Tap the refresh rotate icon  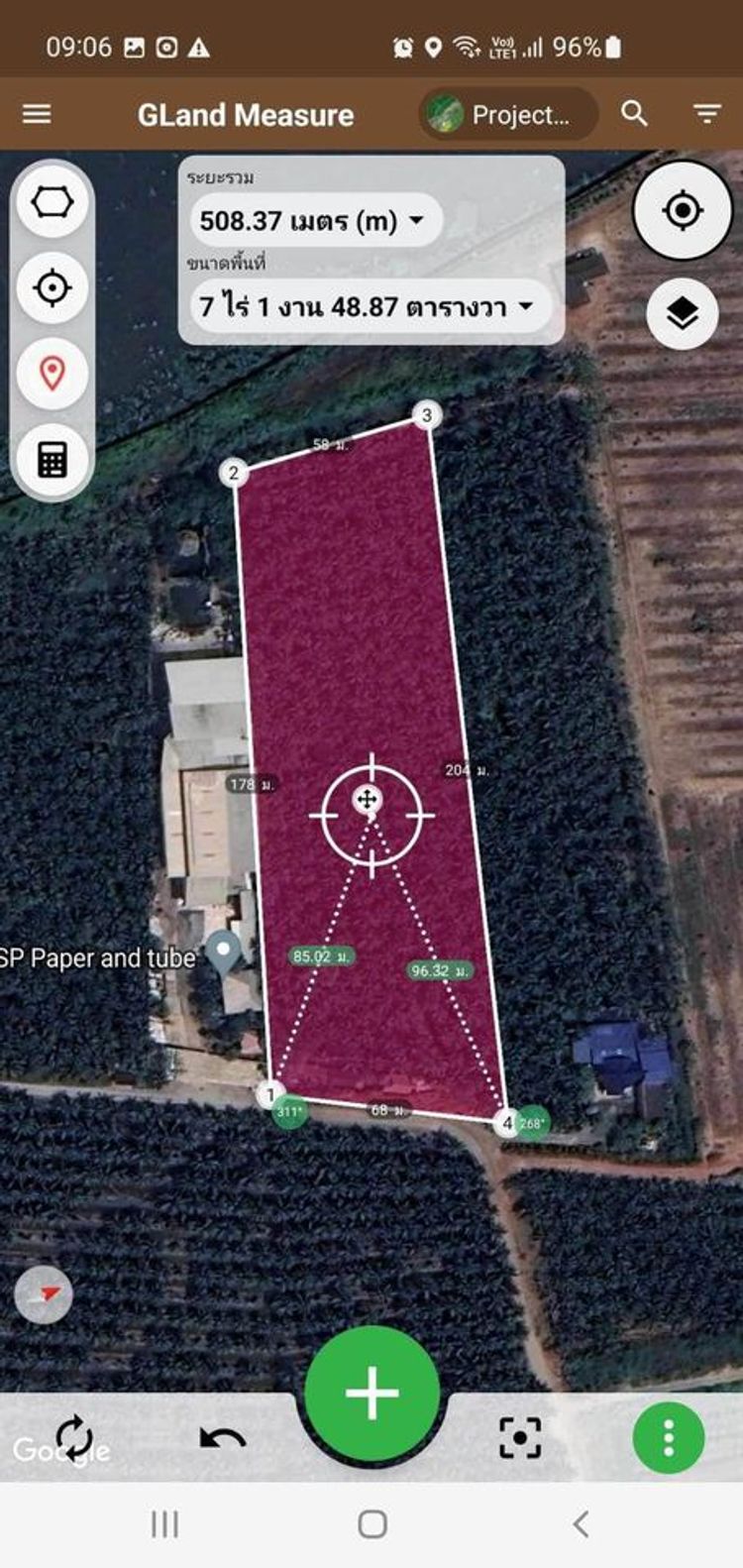74,1436
